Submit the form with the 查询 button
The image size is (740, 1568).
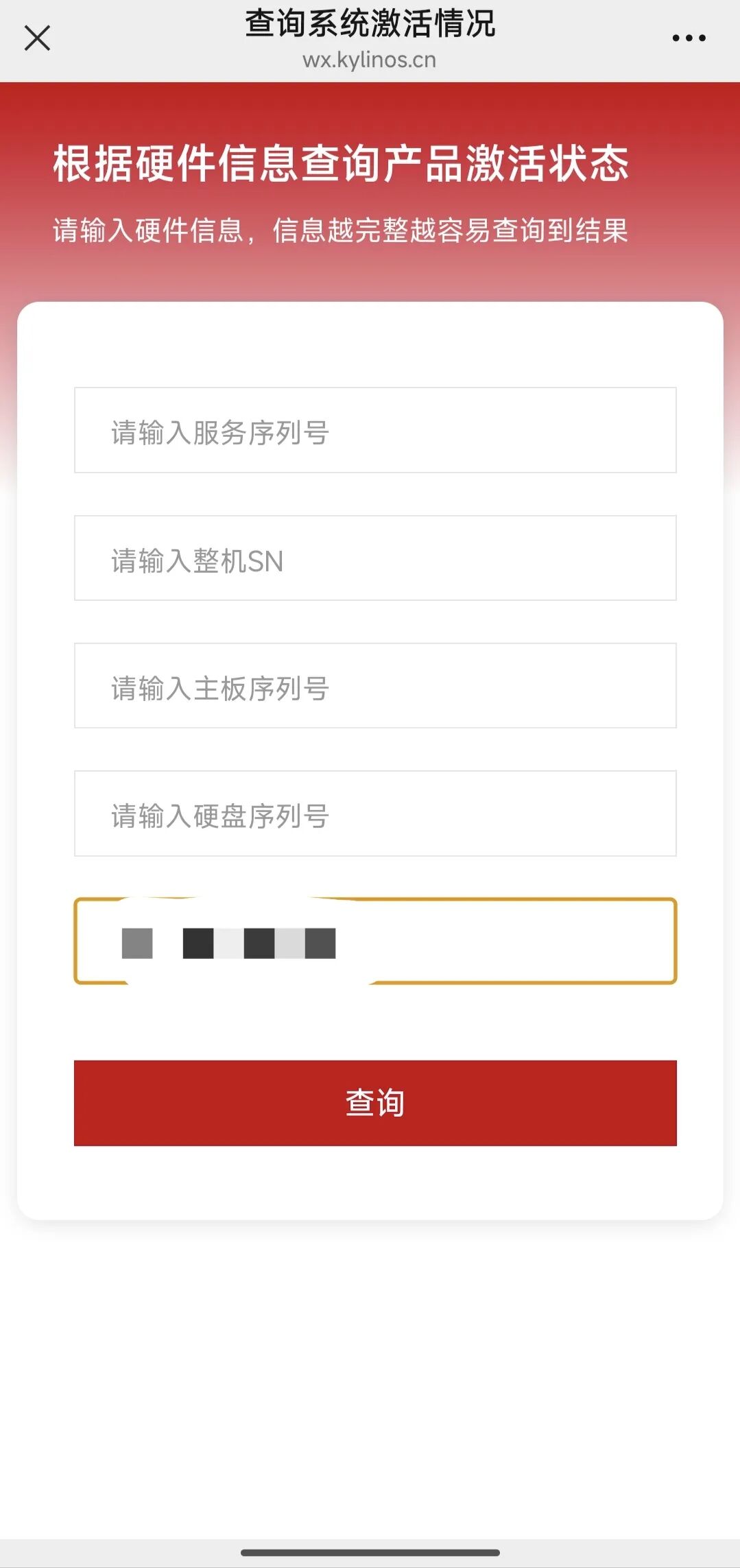(x=375, y=1103)
